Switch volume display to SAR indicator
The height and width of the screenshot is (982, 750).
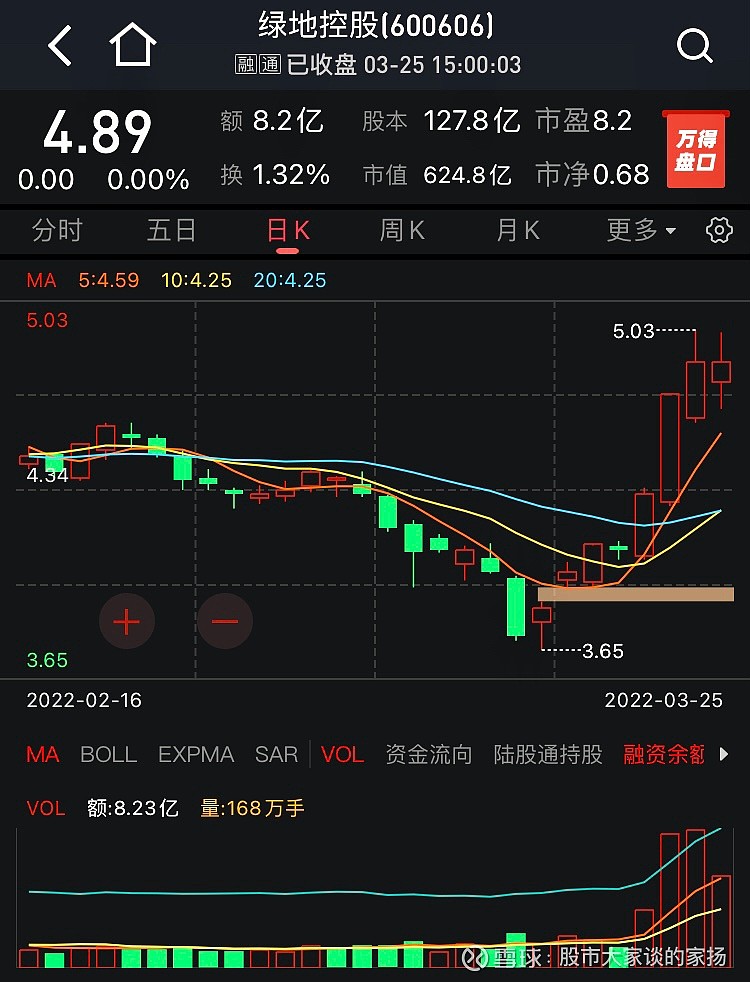pos(276,755)
